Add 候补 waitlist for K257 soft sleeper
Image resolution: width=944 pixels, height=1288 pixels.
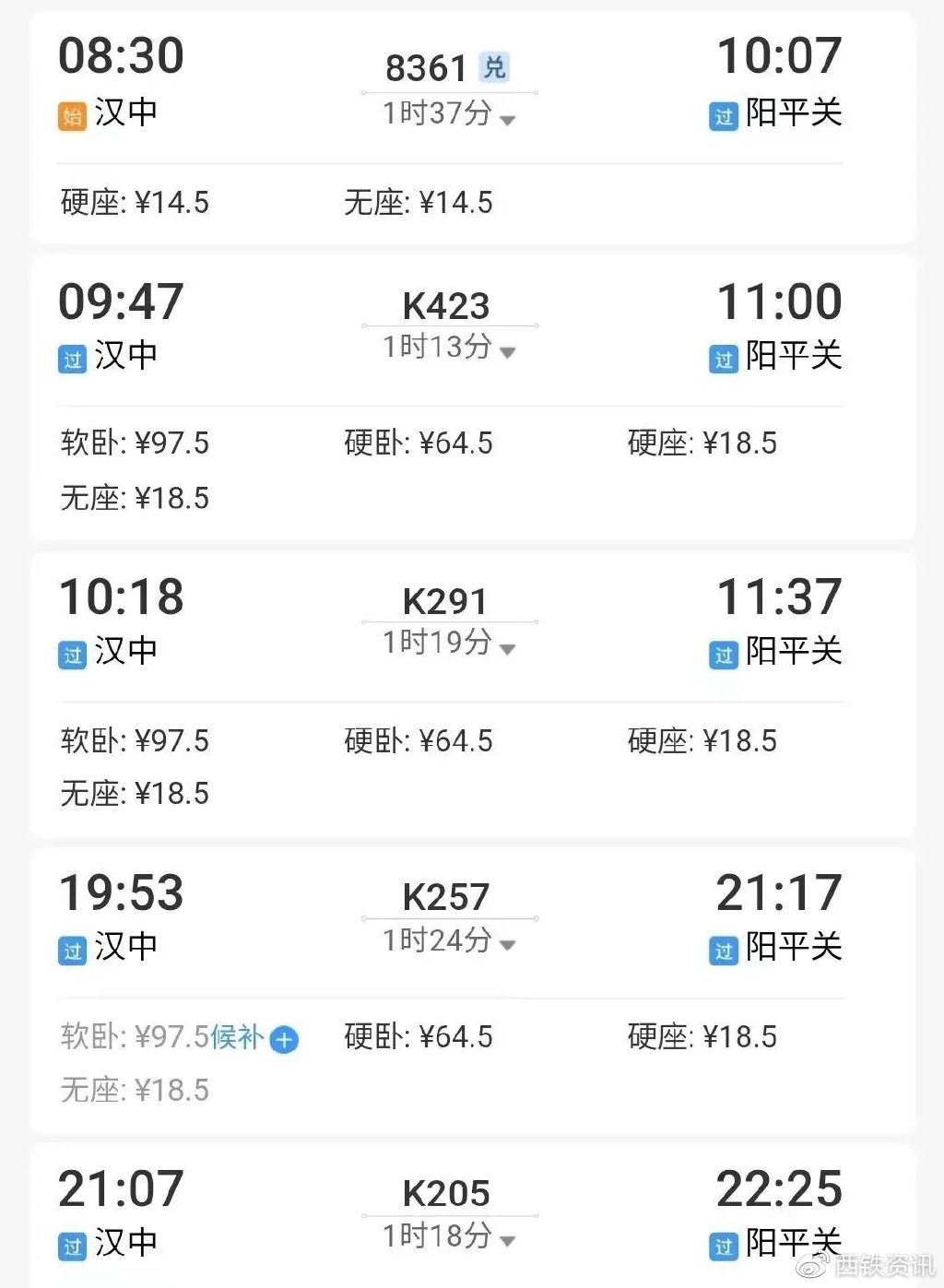pyautogui.click(x=284, y=1039)
